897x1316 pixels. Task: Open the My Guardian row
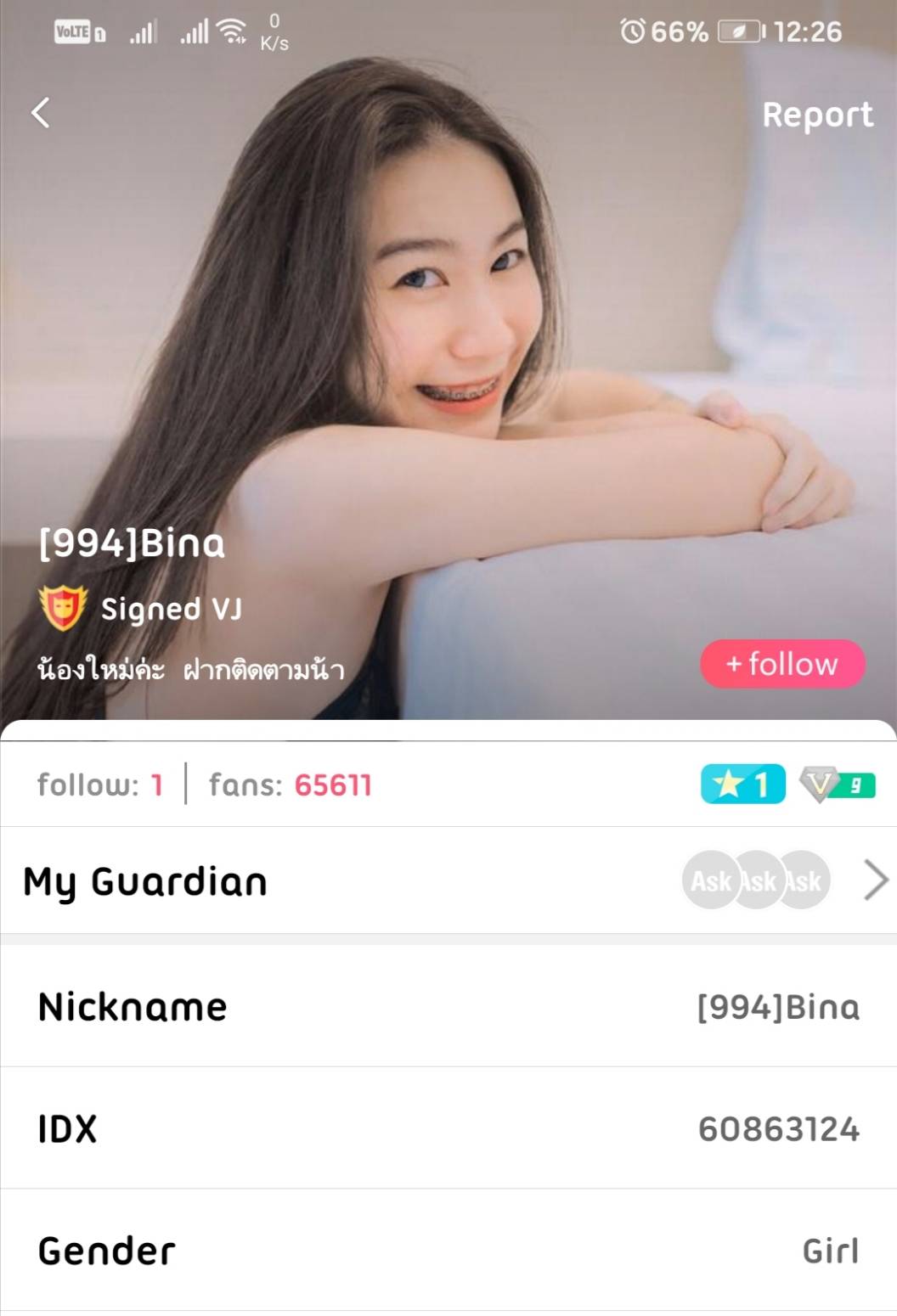coord(448,880)
